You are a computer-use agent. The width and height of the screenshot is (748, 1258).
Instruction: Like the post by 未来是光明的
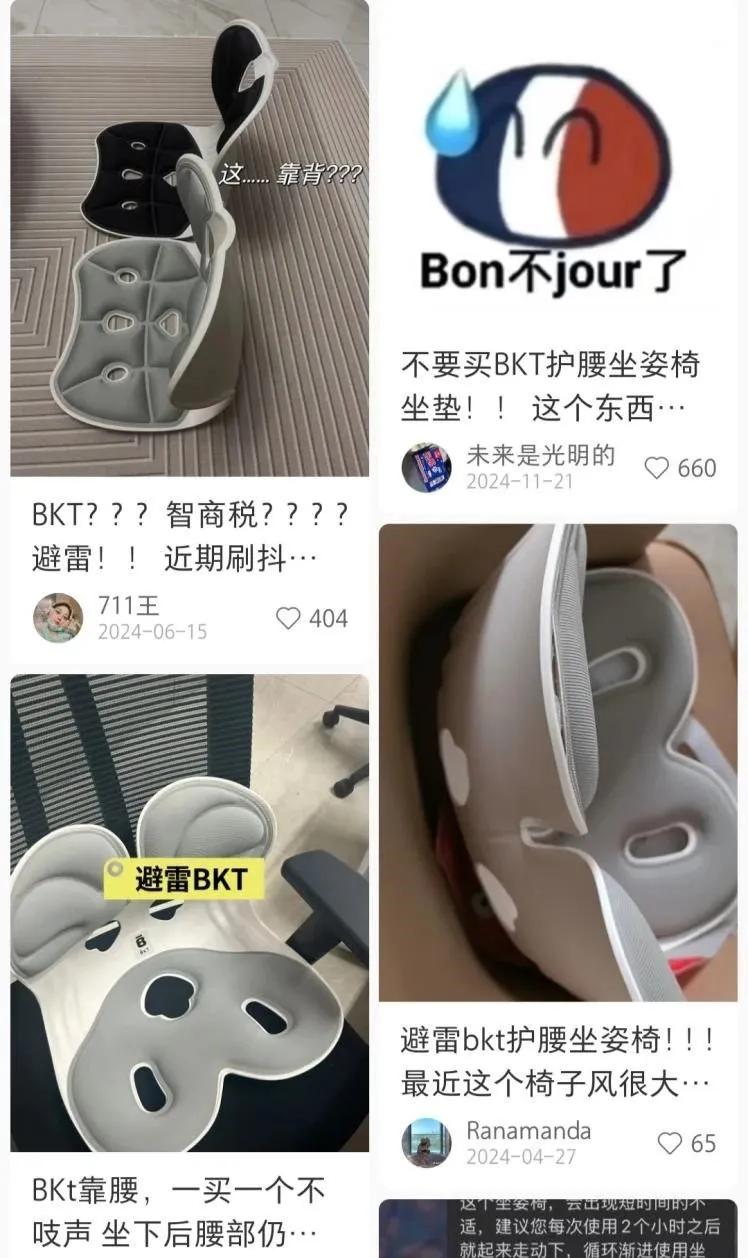(657, 468)
